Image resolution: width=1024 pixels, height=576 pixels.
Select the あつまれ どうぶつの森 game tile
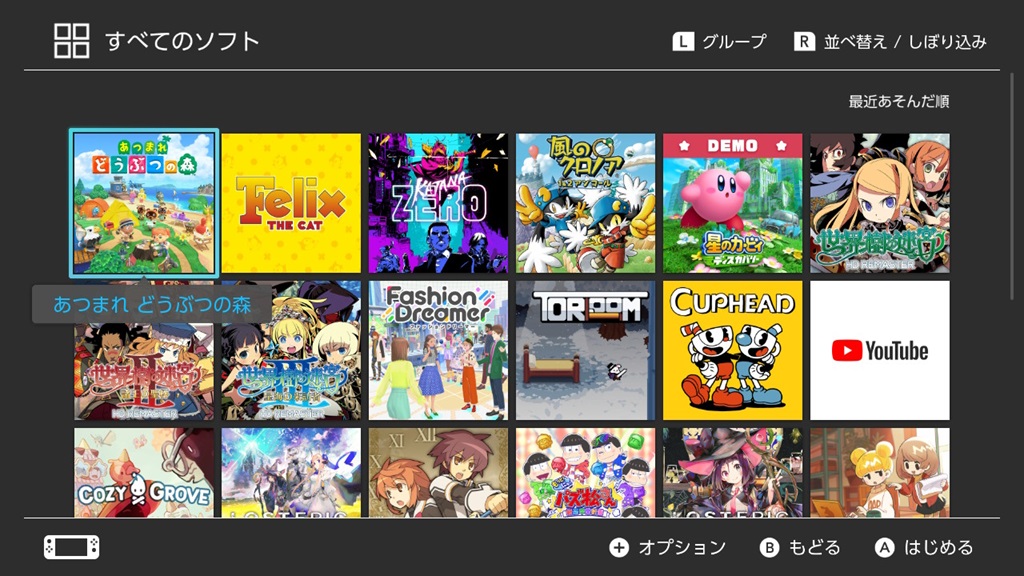click(144, 203)
